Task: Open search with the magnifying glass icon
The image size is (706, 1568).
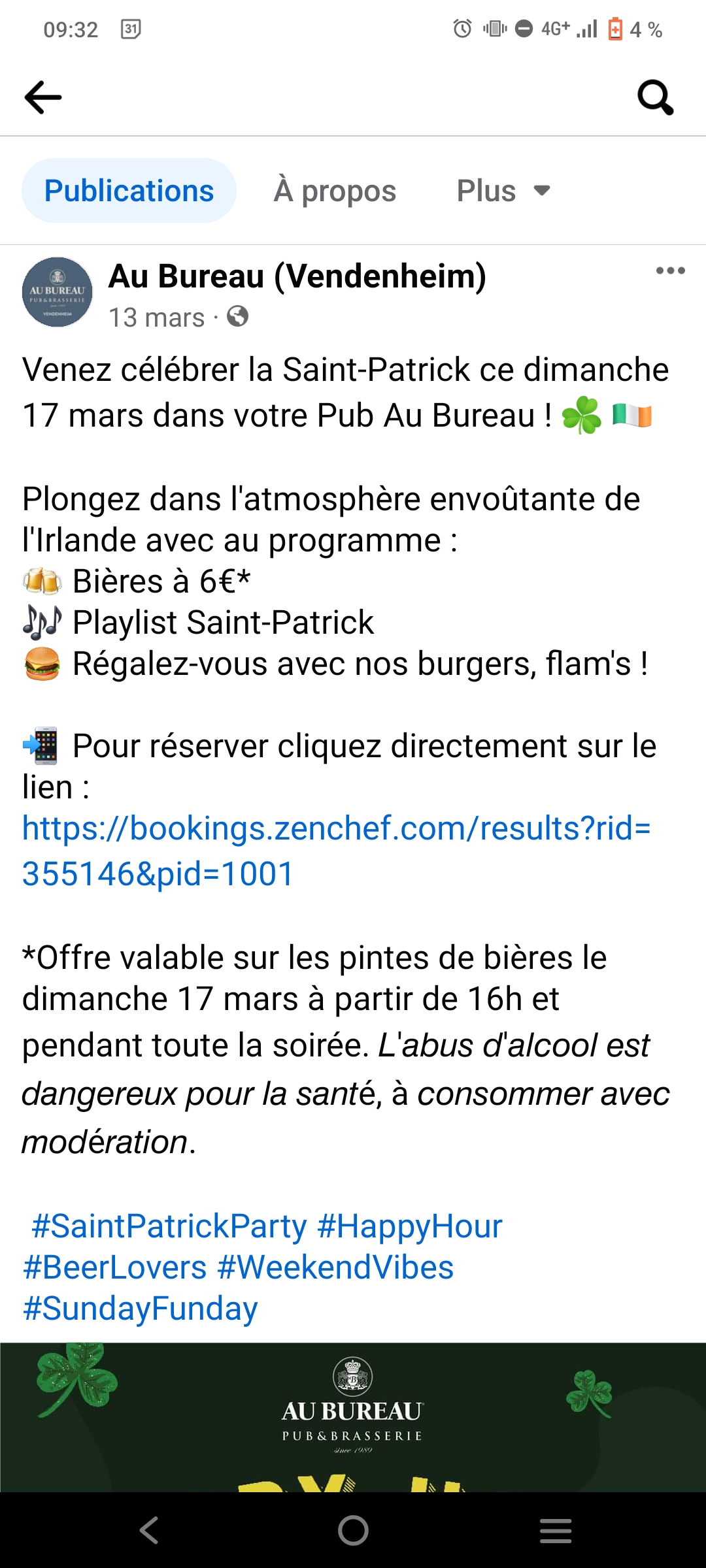Action: pos(654,97)
